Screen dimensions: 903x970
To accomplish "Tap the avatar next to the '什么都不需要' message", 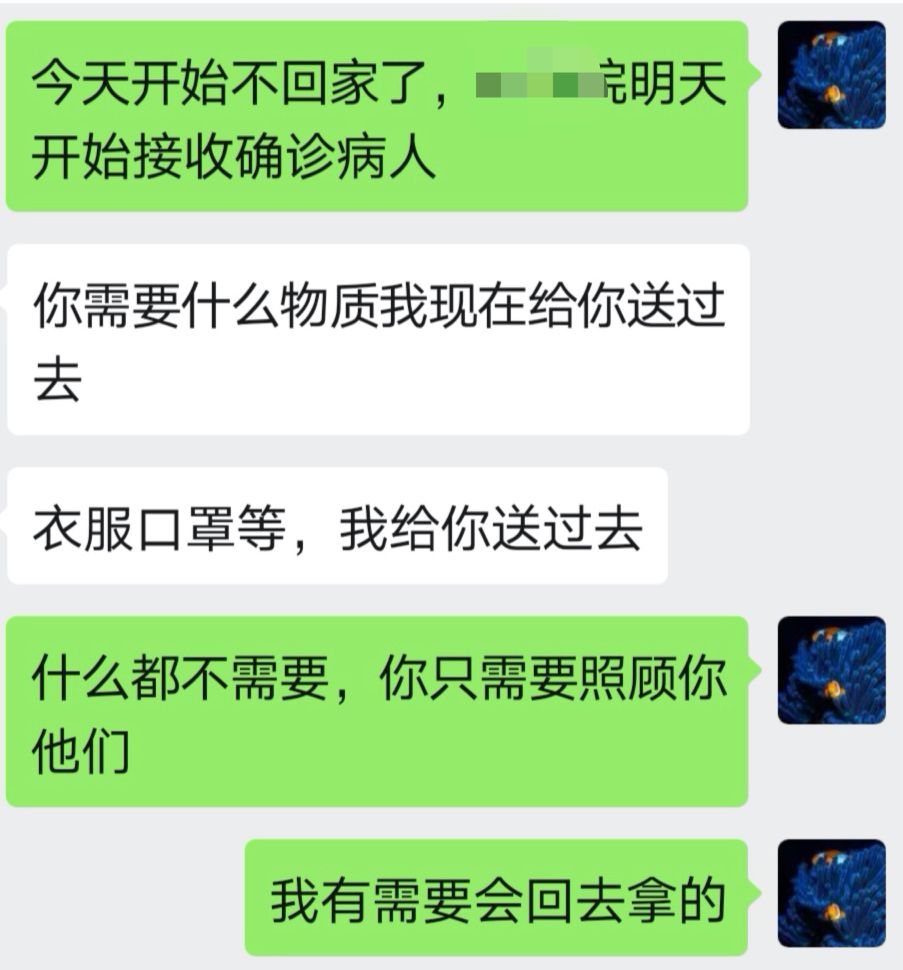I will click(831, 670).
